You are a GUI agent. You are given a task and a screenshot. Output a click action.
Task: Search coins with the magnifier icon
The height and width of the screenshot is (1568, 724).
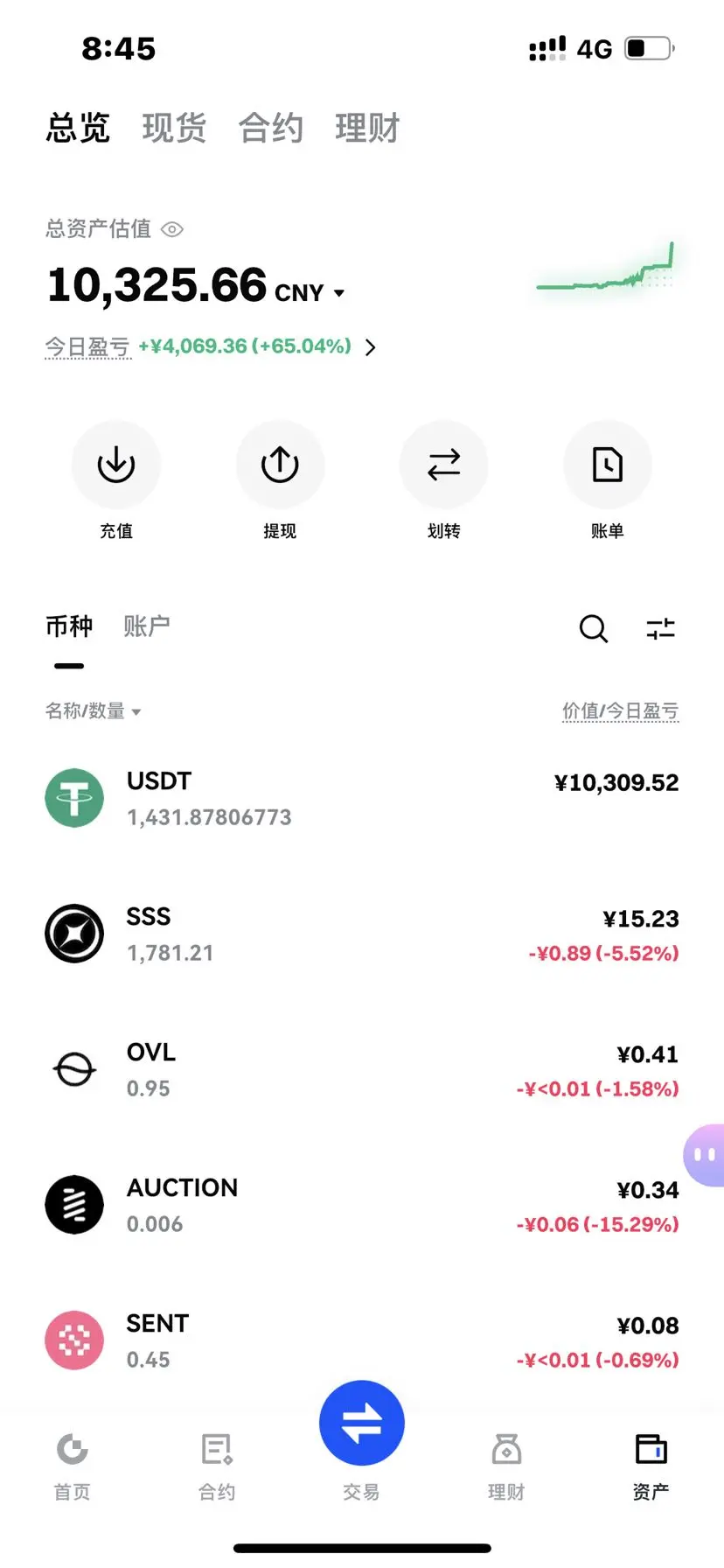(593, 628)
